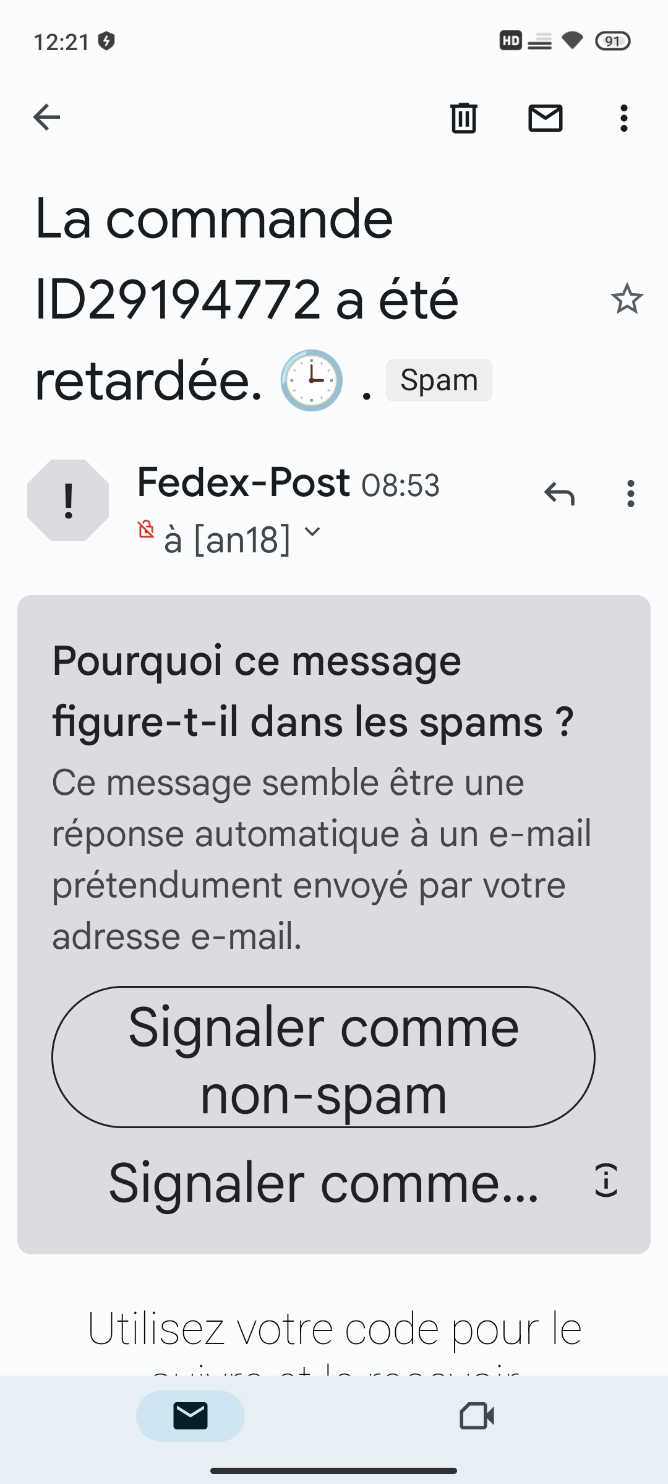Image resolution: width=668 pixels, height=1484 pixels.
Task: Reply to Fedex-Post
Action: click(x=559, y=493)
